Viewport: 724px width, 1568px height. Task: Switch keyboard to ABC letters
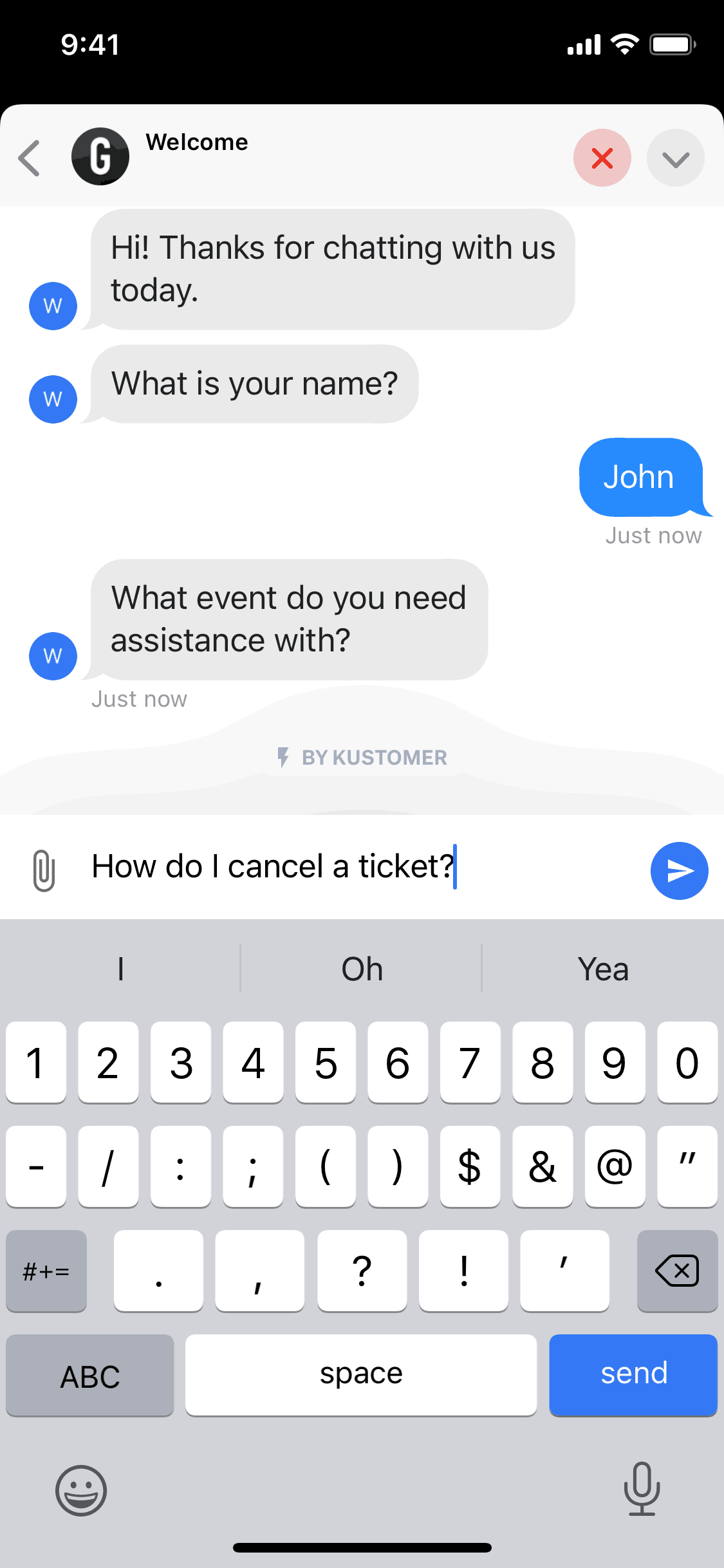pos(90,1376)
